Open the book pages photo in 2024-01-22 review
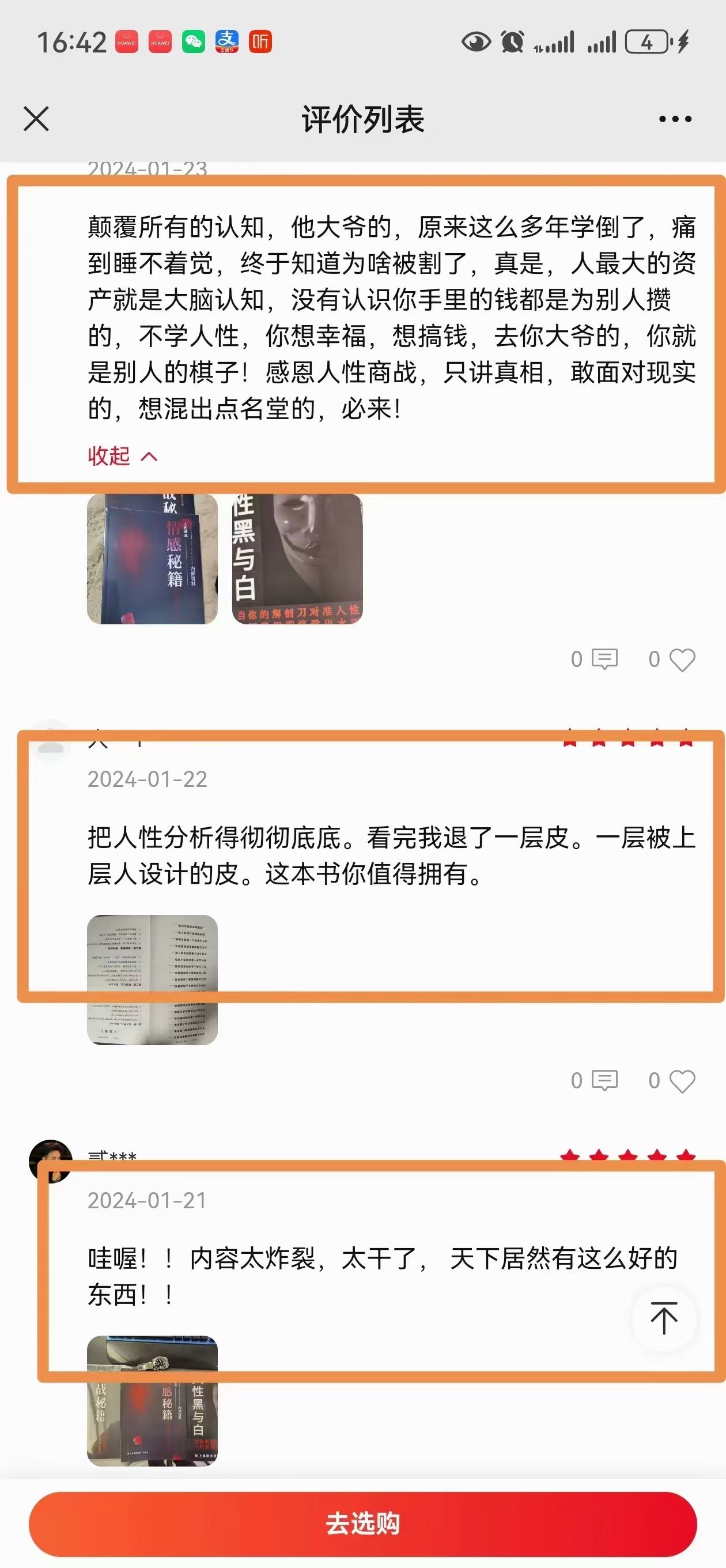The width and height of the screenshot is (726, 1568). 152,979
